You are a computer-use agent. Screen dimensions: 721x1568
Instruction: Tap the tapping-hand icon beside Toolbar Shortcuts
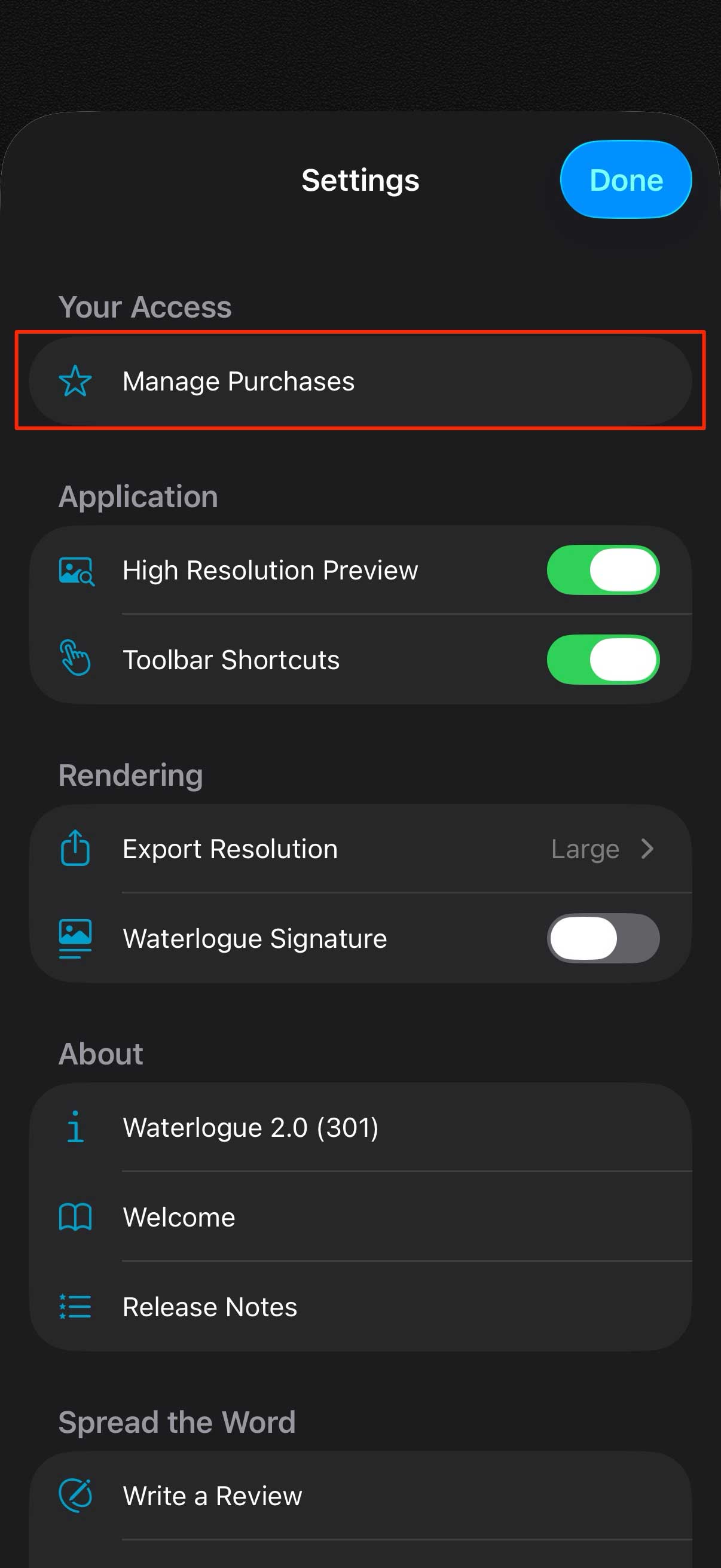(75, 659)
